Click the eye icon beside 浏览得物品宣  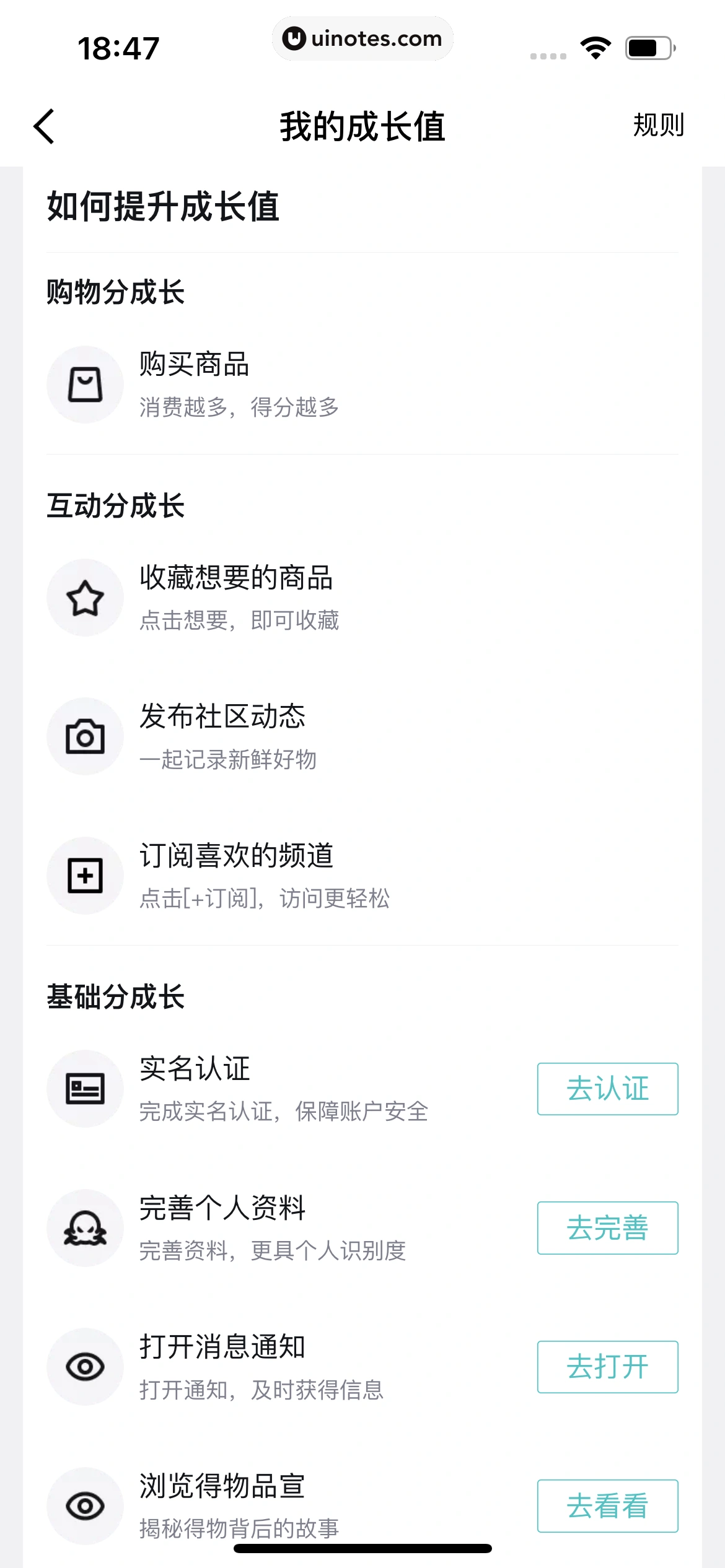[x=85, y=1507]
